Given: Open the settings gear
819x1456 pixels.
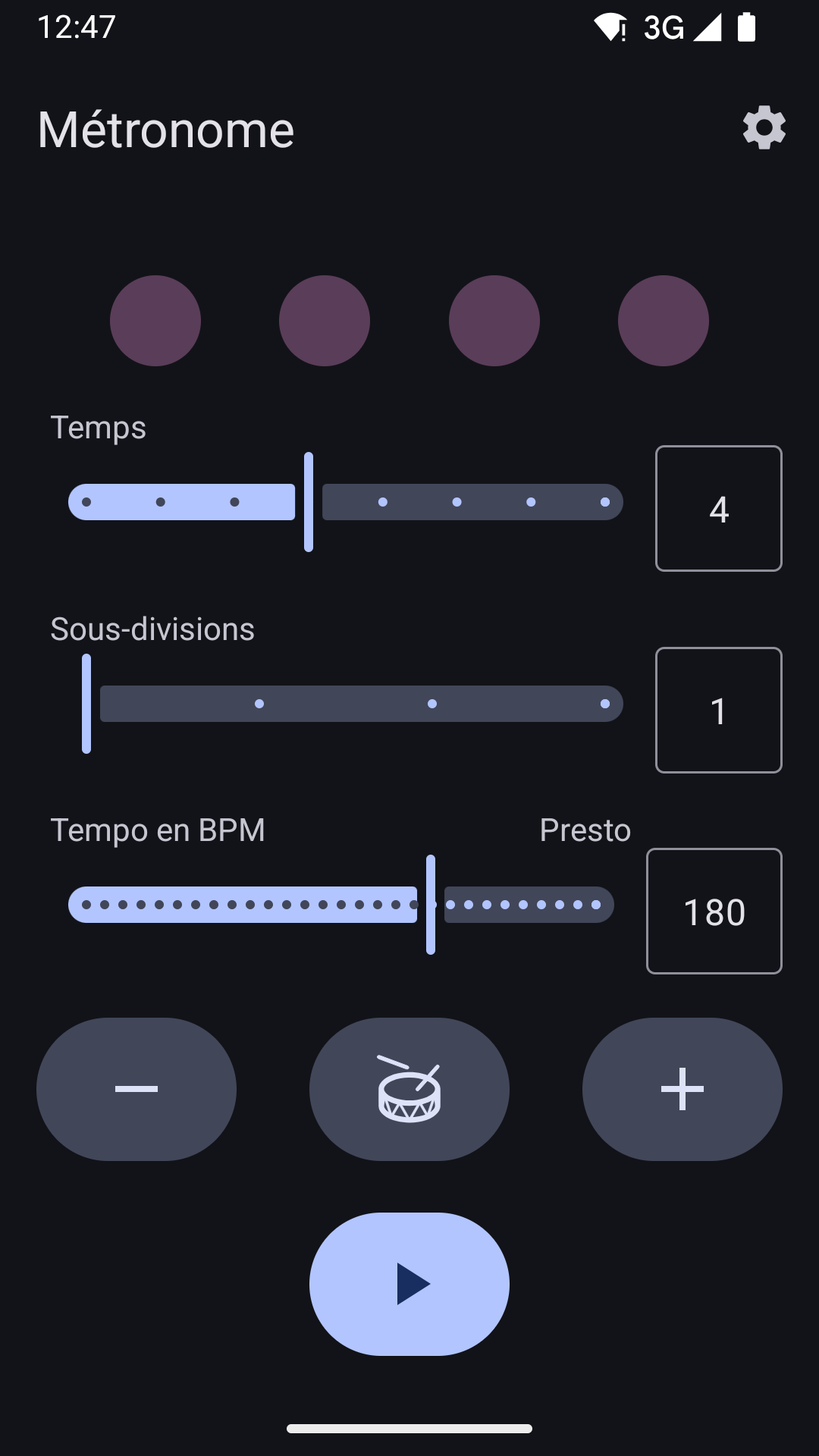Looking at the screenshot, I should pos(764,127).
